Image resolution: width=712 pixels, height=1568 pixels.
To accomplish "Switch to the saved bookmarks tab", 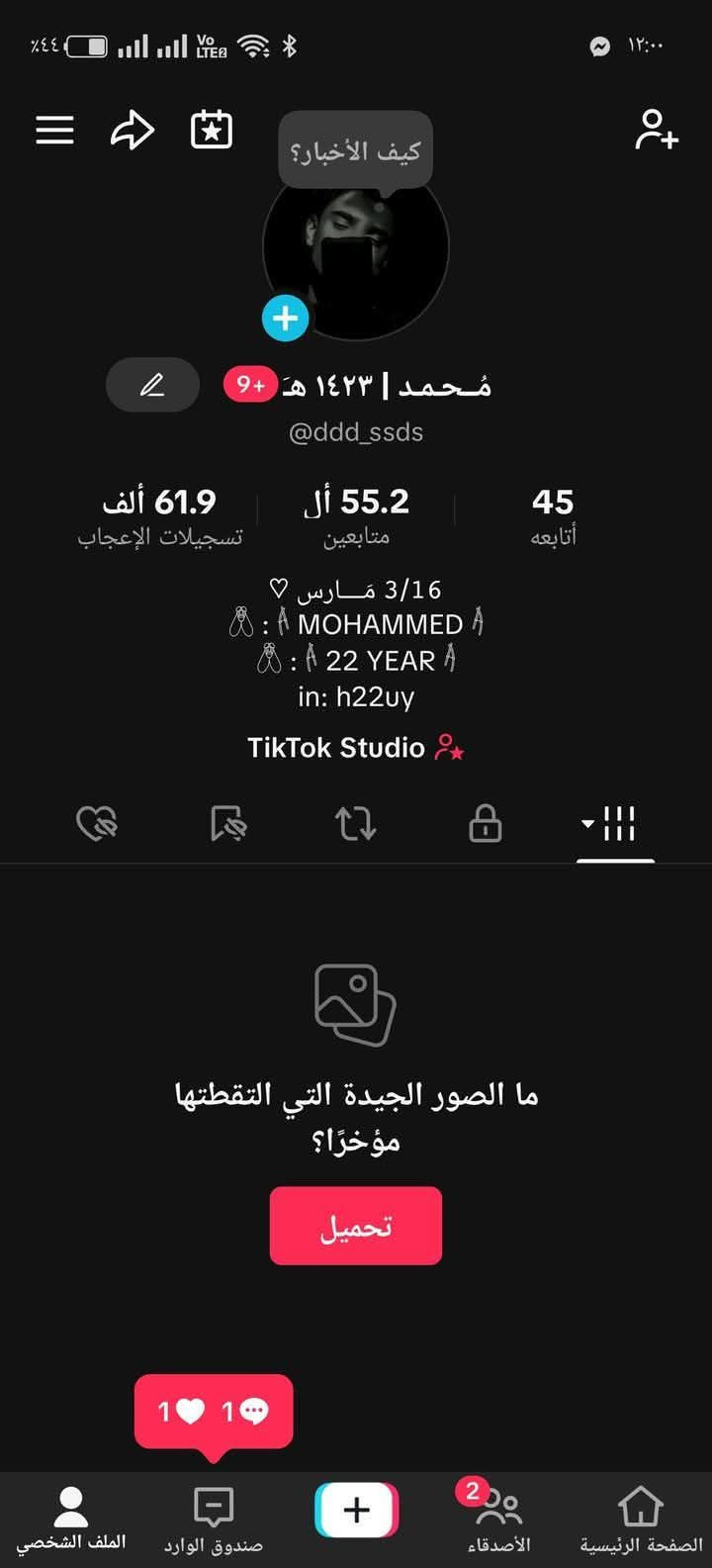I will tap(227, 823).
